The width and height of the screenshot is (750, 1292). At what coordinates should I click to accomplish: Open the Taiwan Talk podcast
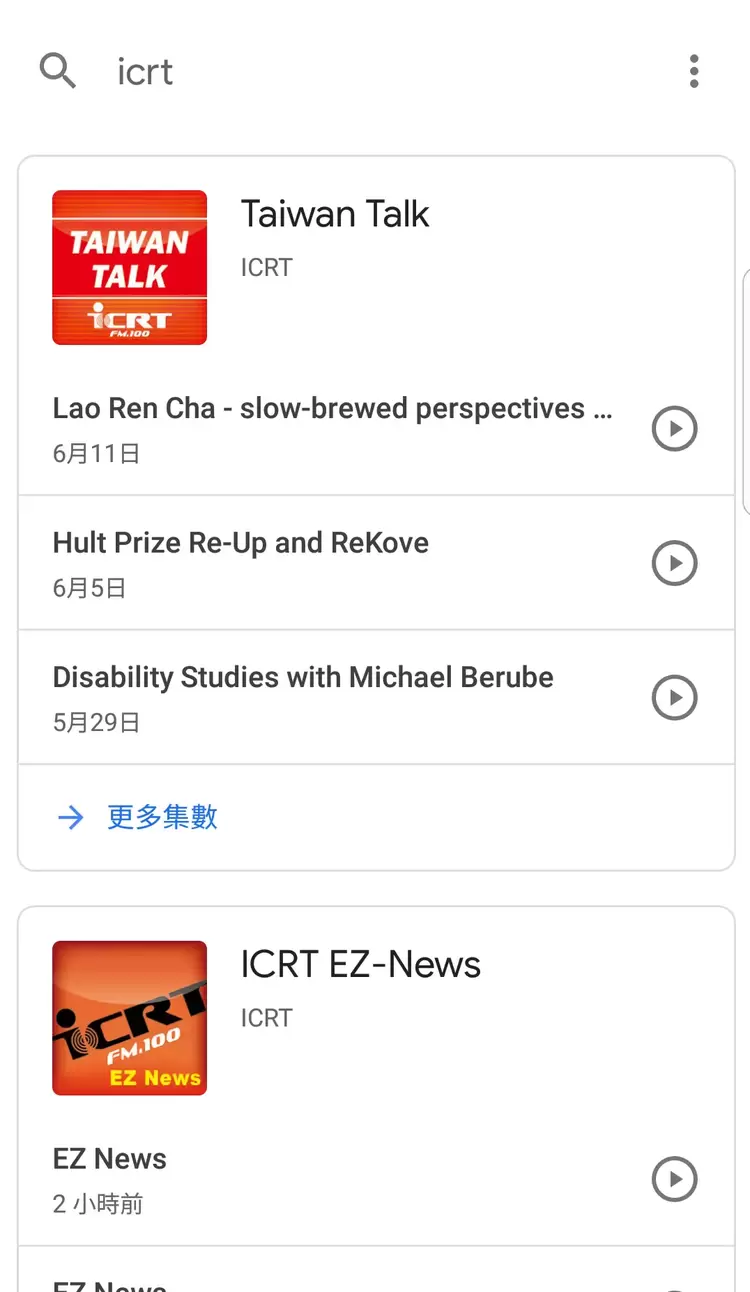(335, 215)
